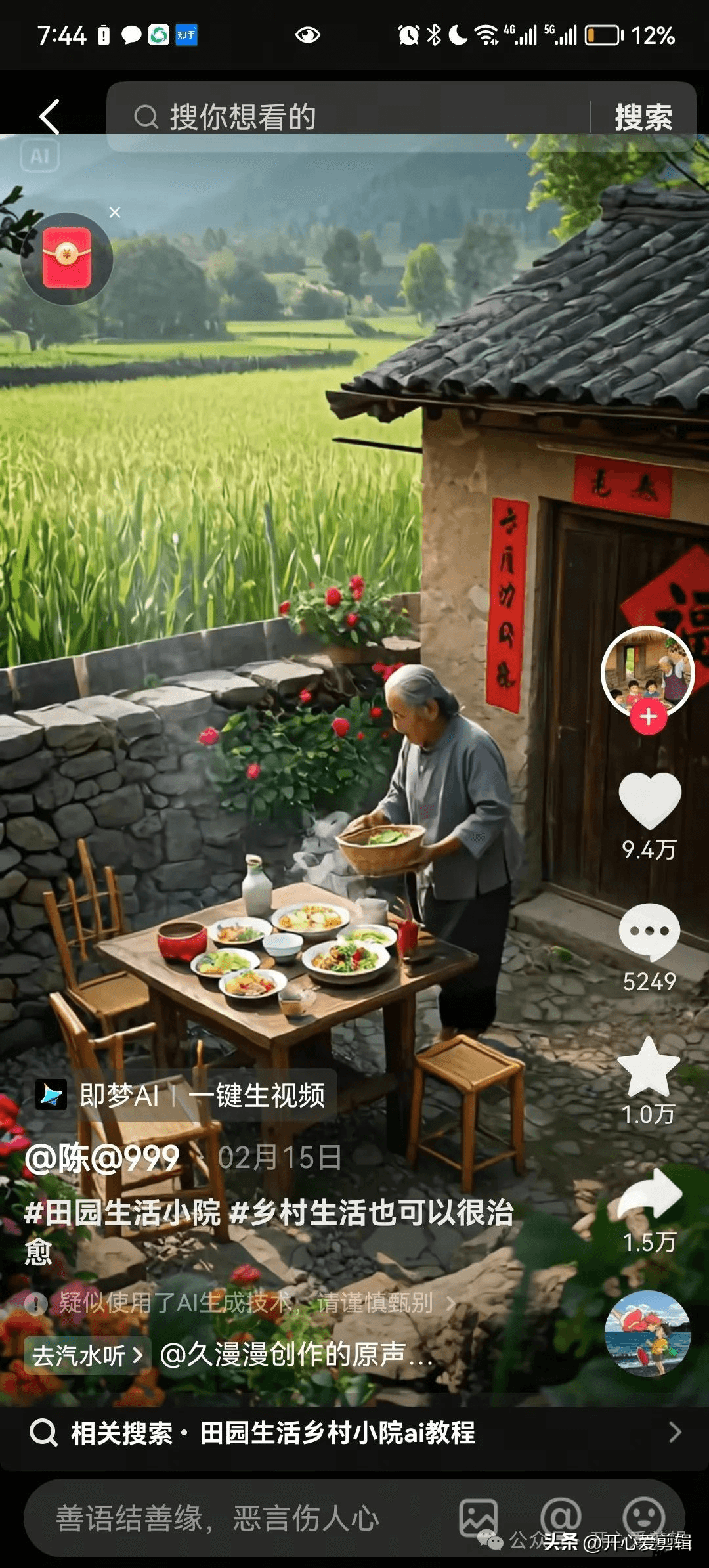709x1568 pixels.
Task: Open @陈@999 user profile
Action: (x=102, y=1158)
